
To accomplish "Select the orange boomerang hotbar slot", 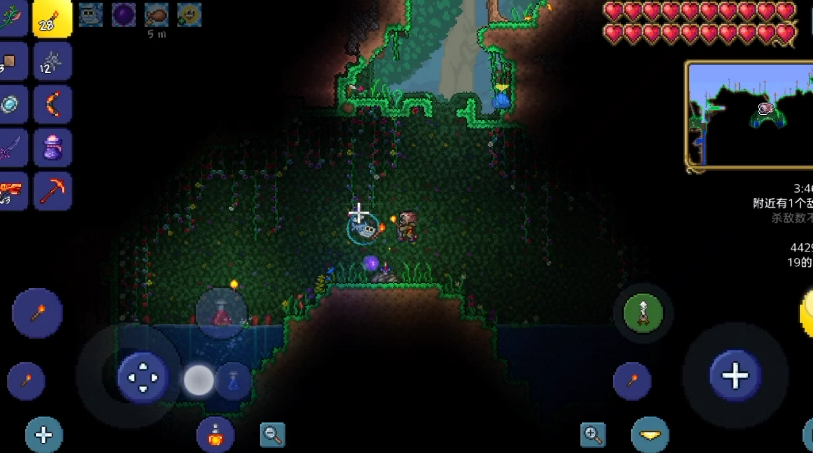I will pyautogui.click(x=52, y=103).
